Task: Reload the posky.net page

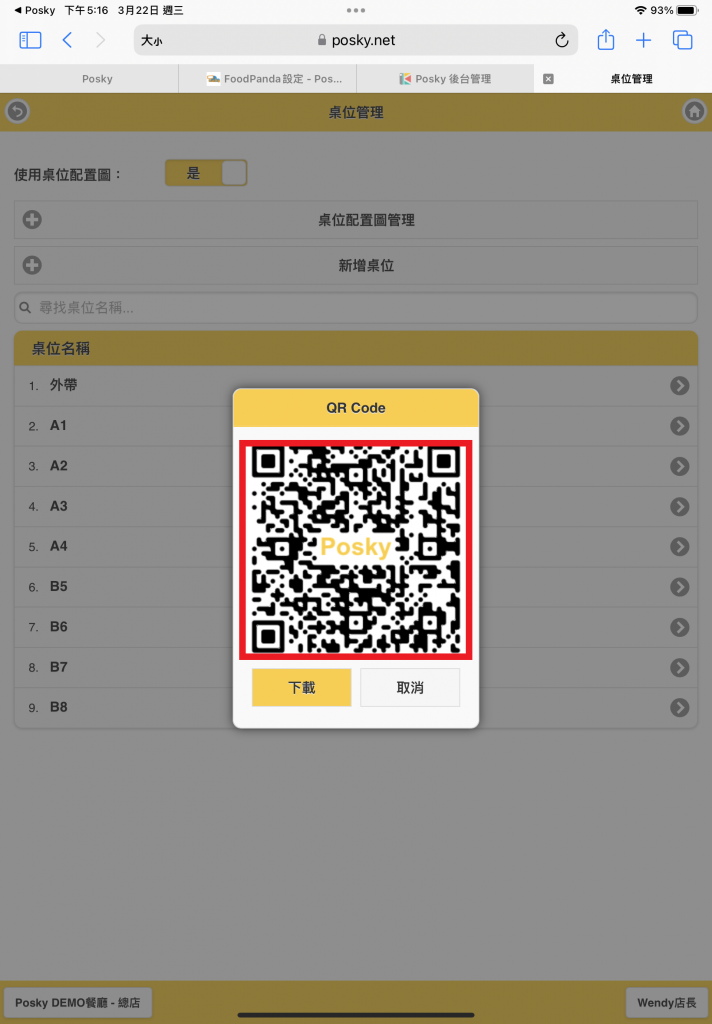Action: click(x=561, y=40)
